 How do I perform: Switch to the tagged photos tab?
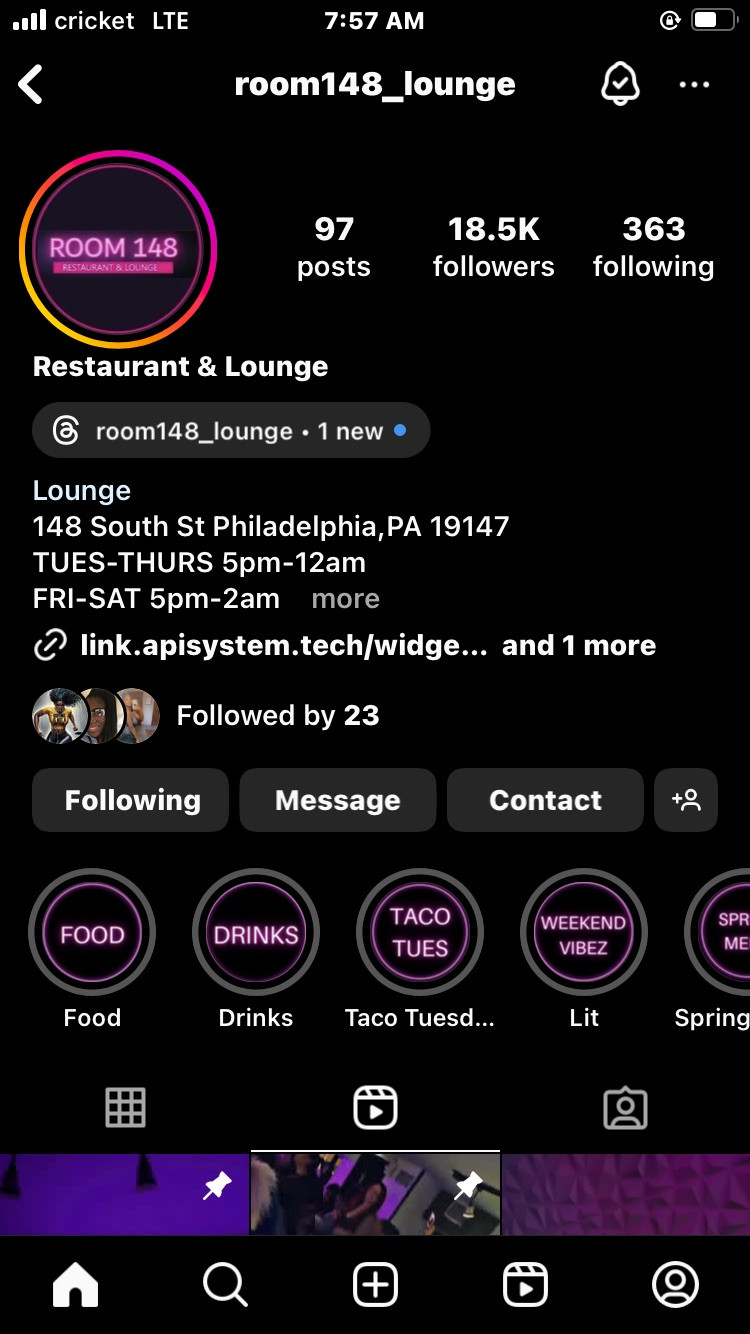click(625, 1108)
